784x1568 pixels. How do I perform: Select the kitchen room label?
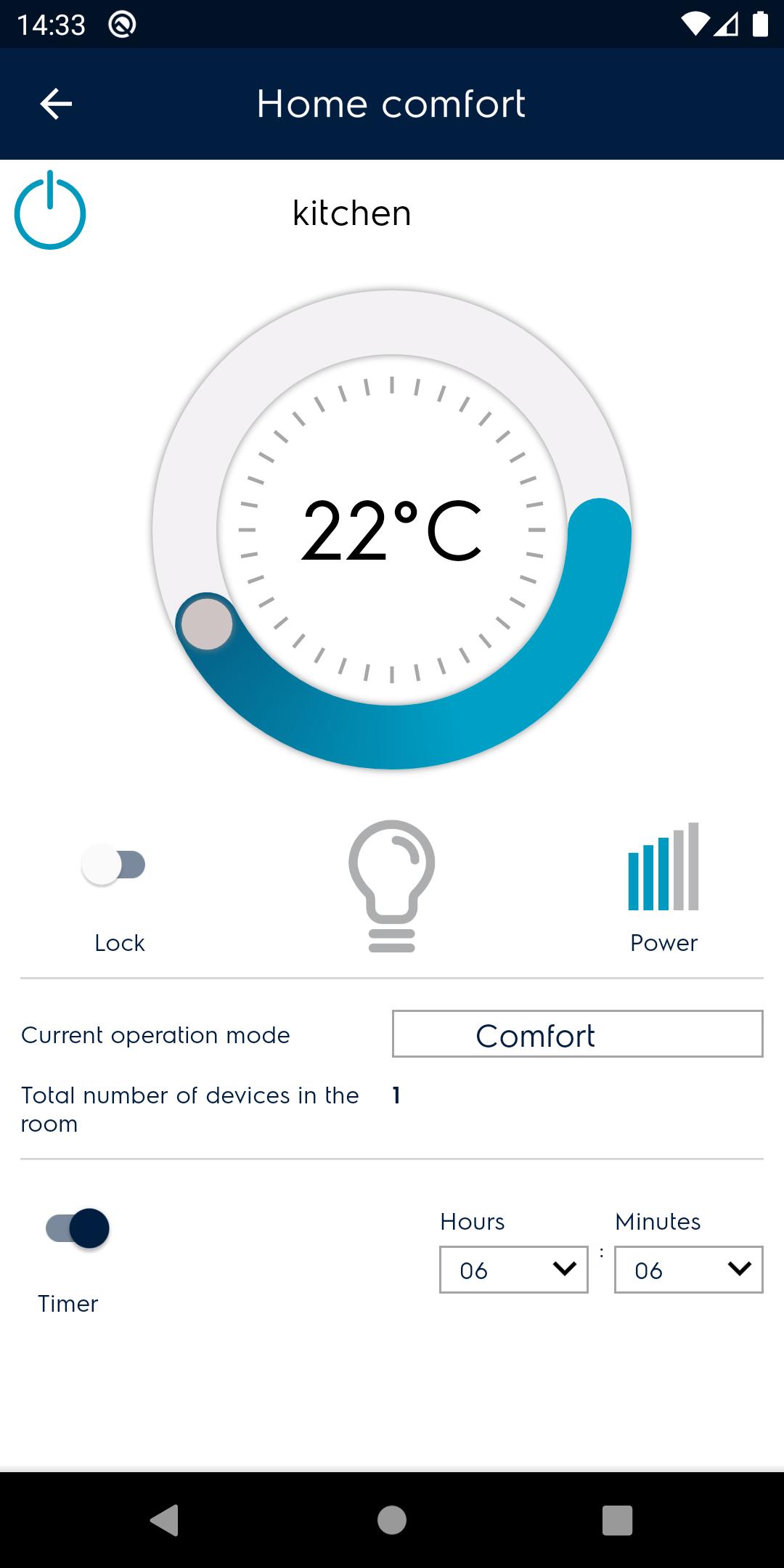pyautogui.click(x=351, y=212)
